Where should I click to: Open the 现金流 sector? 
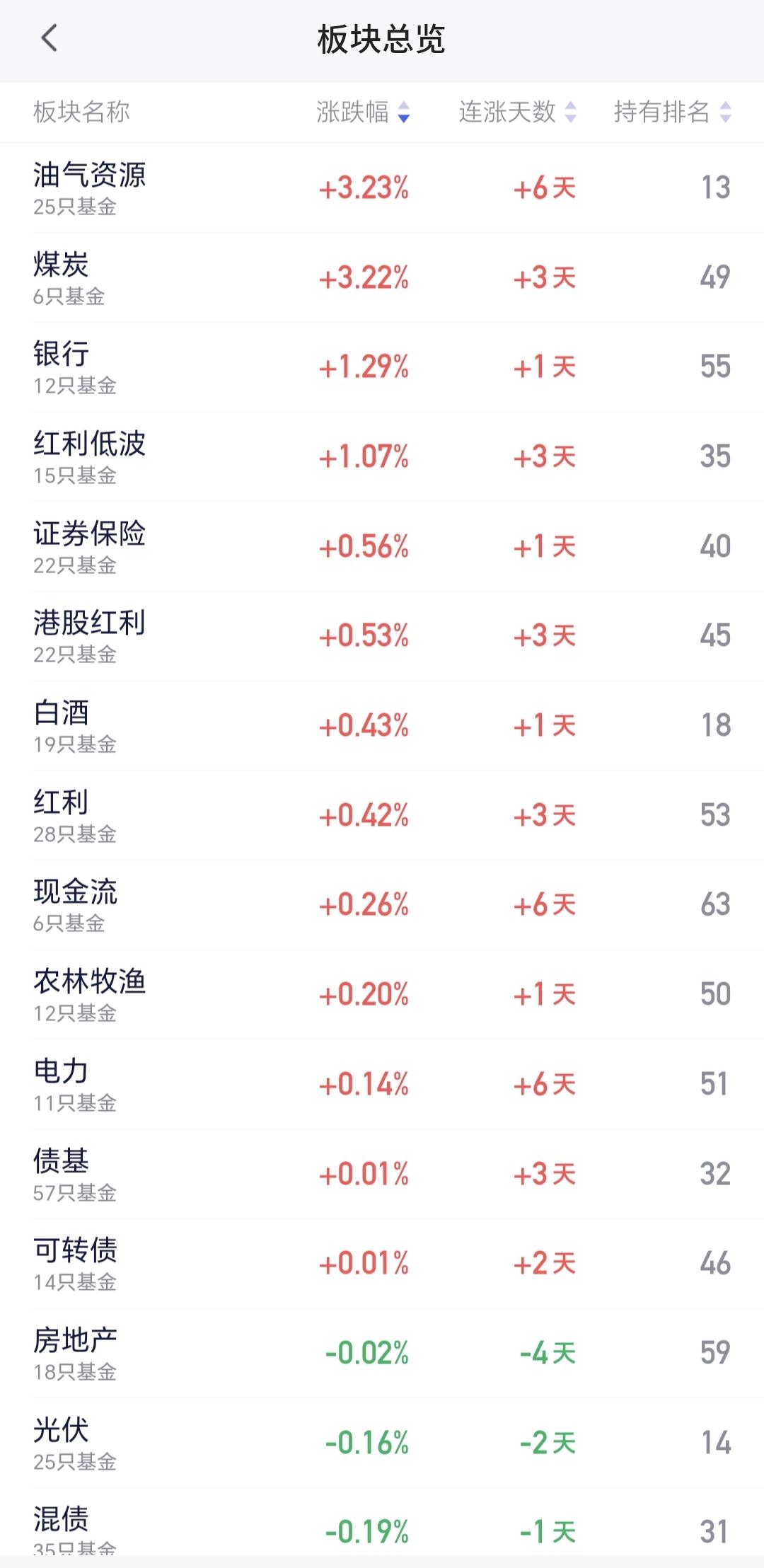(382, 905)
